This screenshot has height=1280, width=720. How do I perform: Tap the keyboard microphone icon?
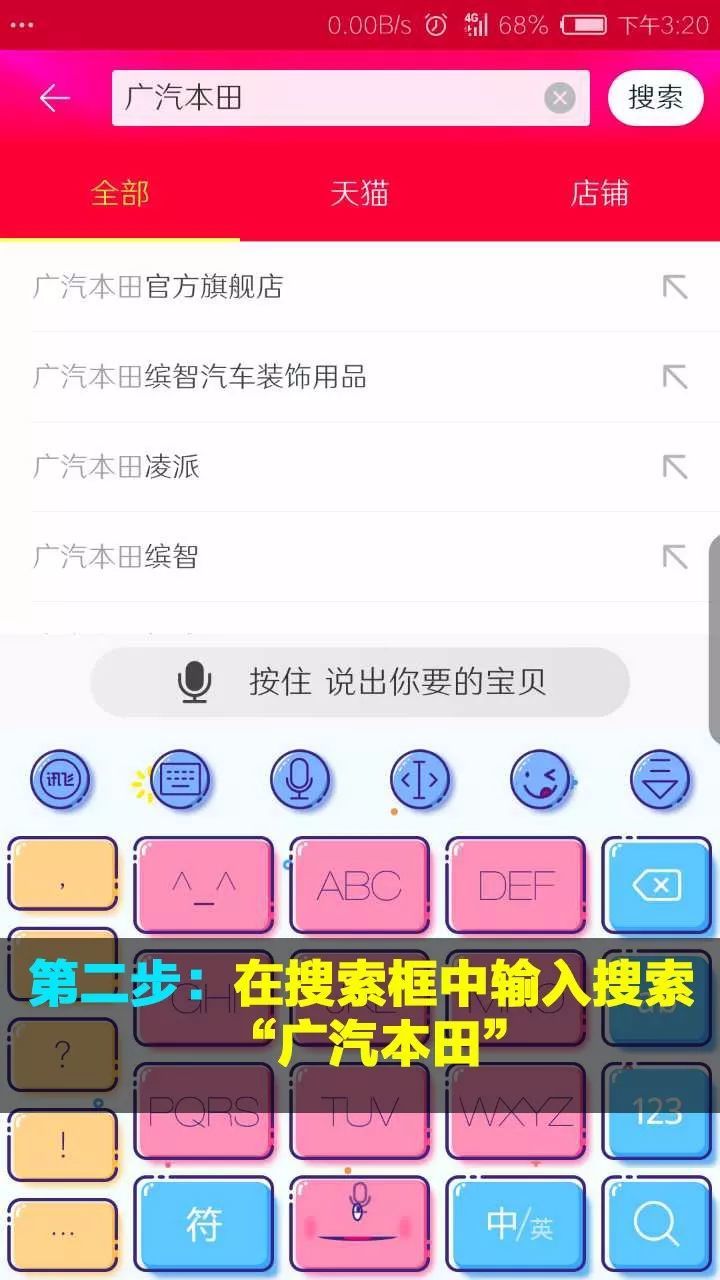(300, 779)
